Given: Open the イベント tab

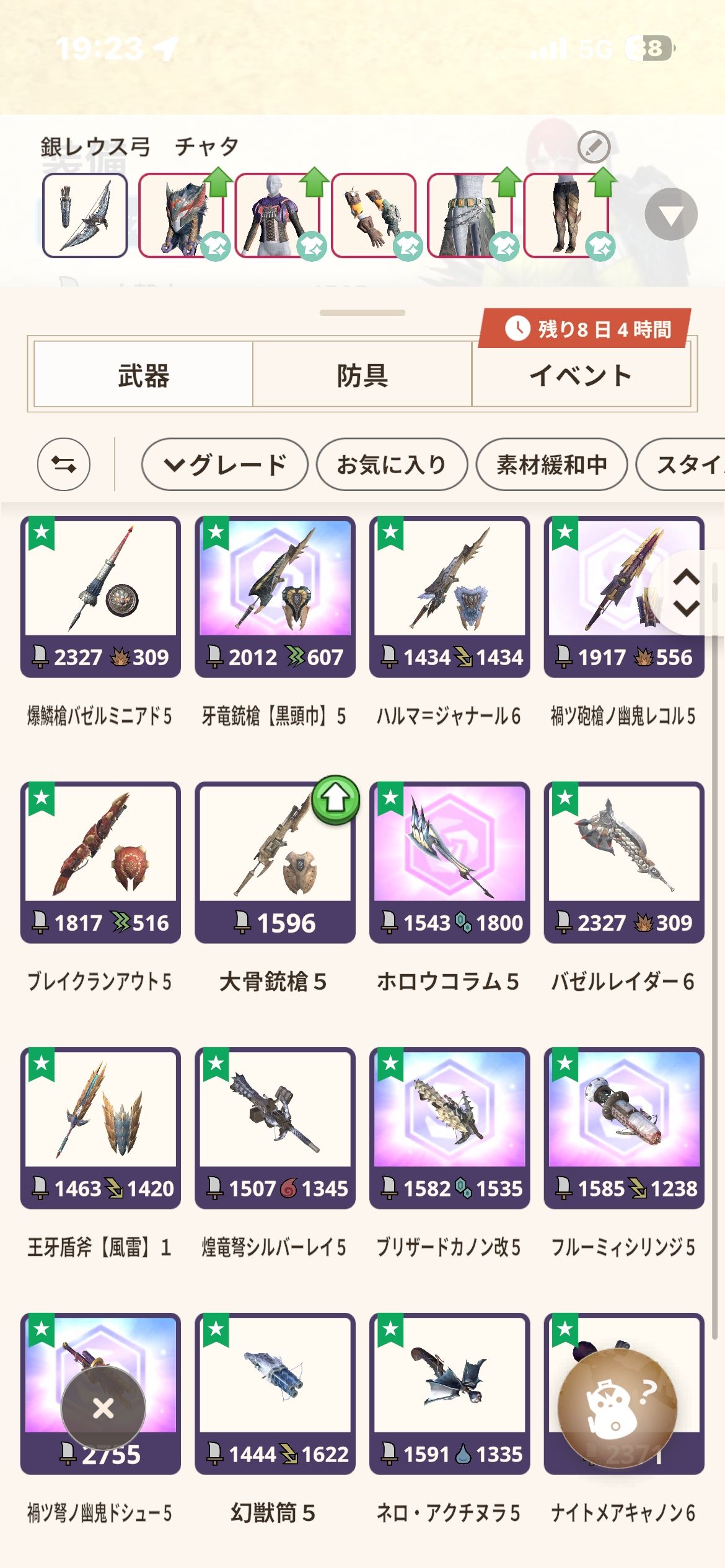Looking at the screenshot, I should tap(581, 375).
